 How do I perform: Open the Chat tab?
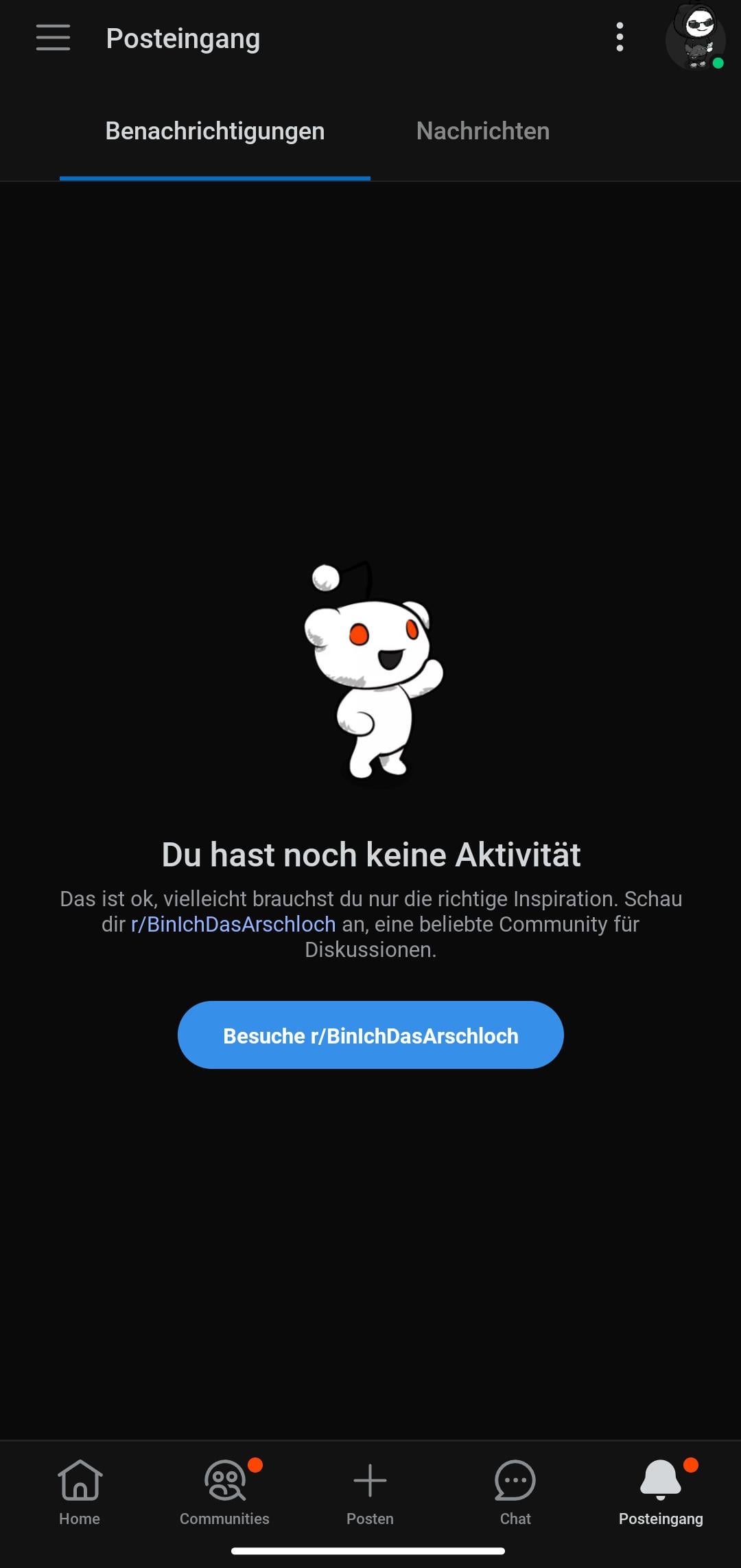[x=515, y=1491]
